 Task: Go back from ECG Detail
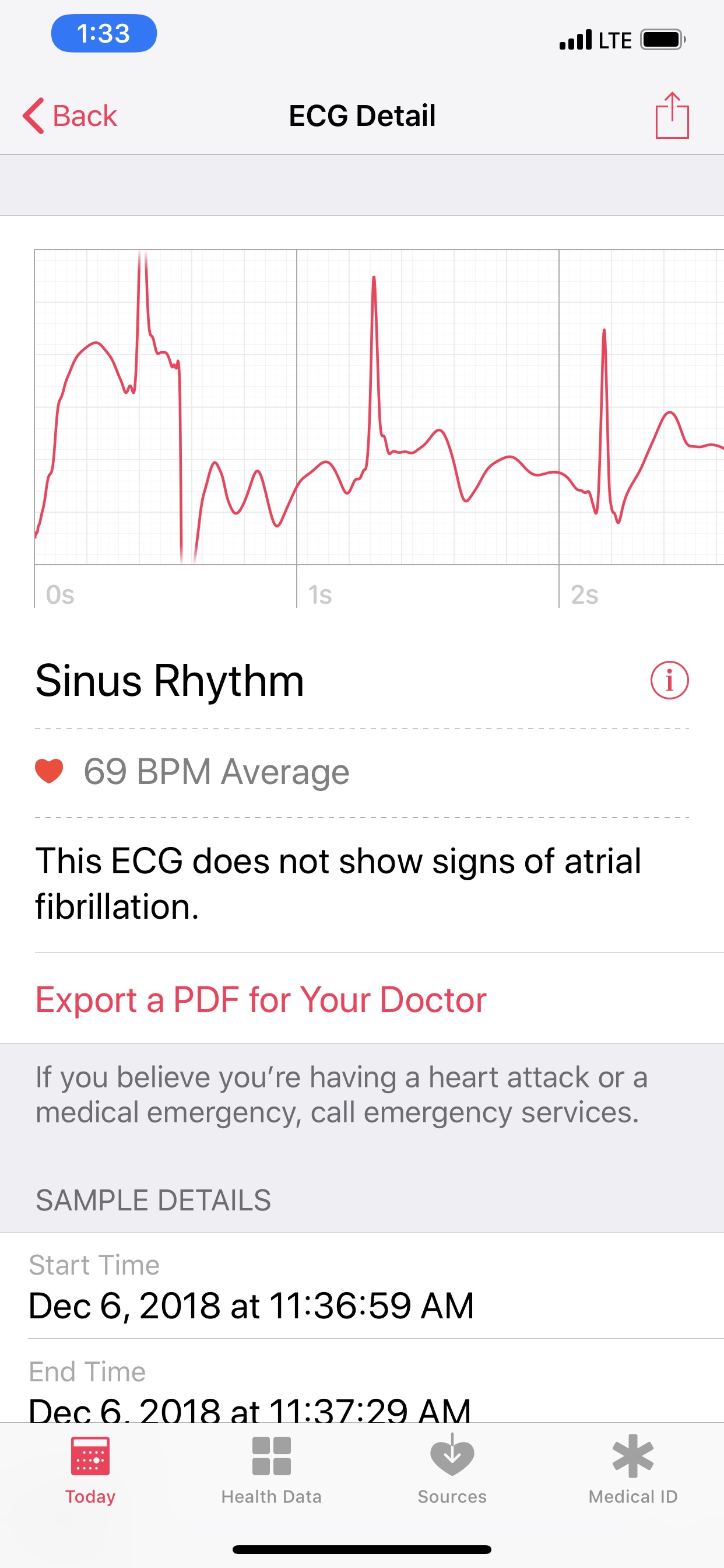69,116
